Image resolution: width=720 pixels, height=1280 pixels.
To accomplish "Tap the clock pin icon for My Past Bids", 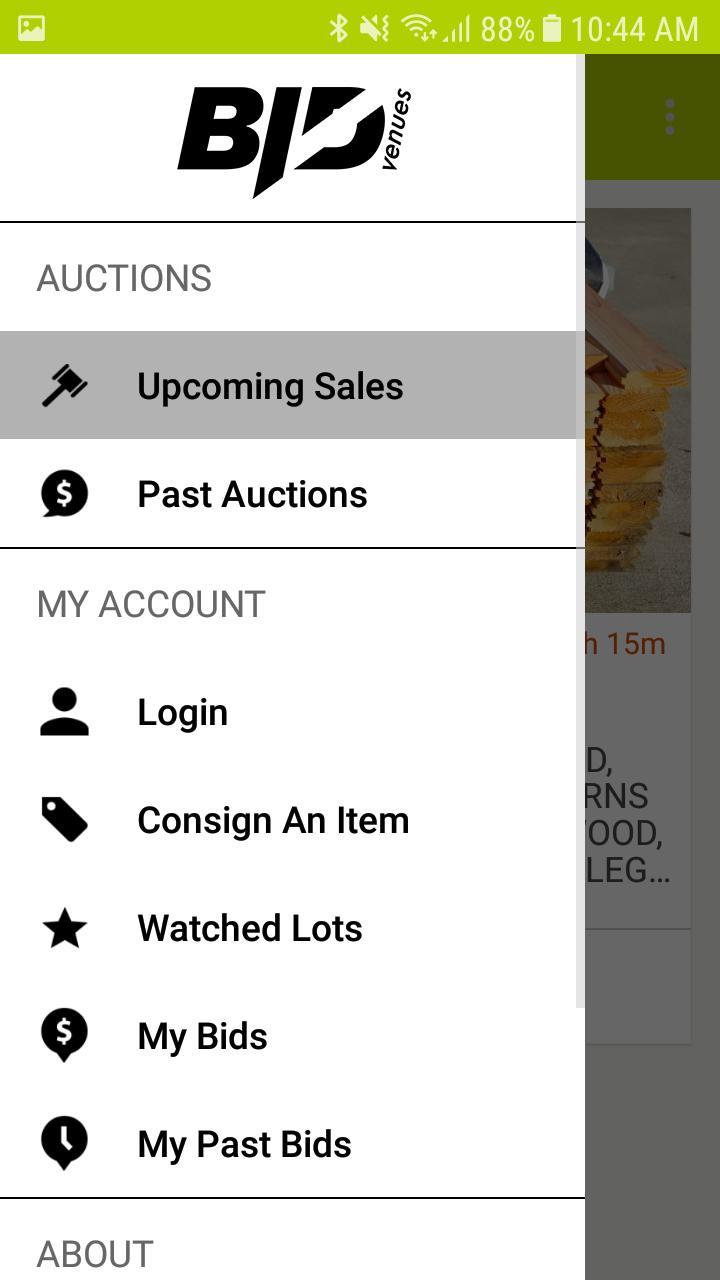I will [64, 1143].
